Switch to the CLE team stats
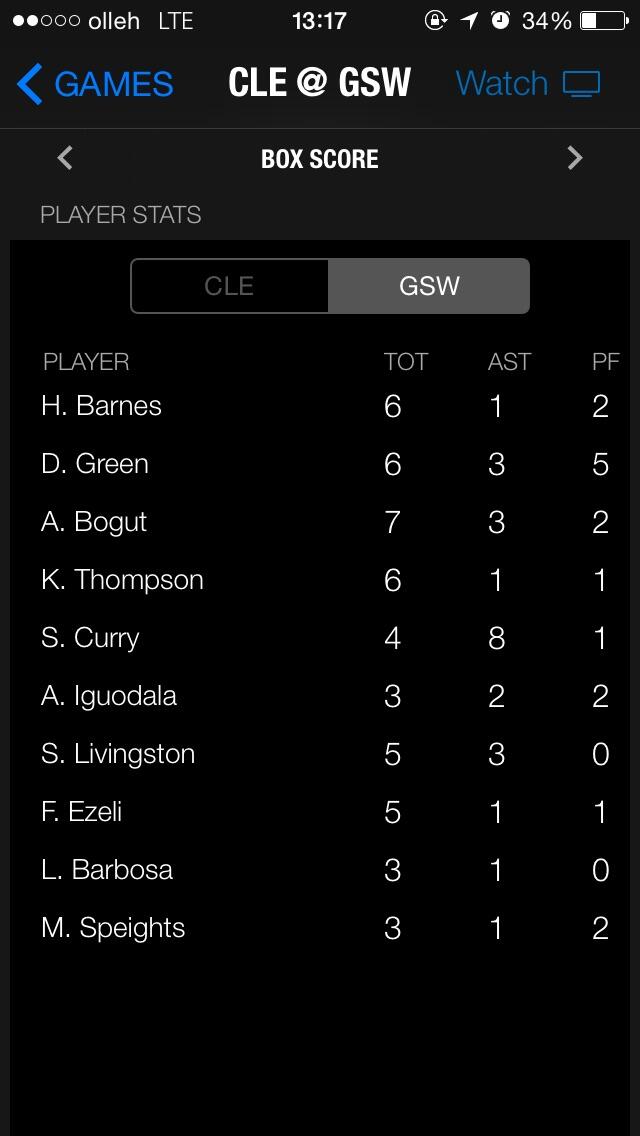The image size is (640, 1136). tap(230, 286)
